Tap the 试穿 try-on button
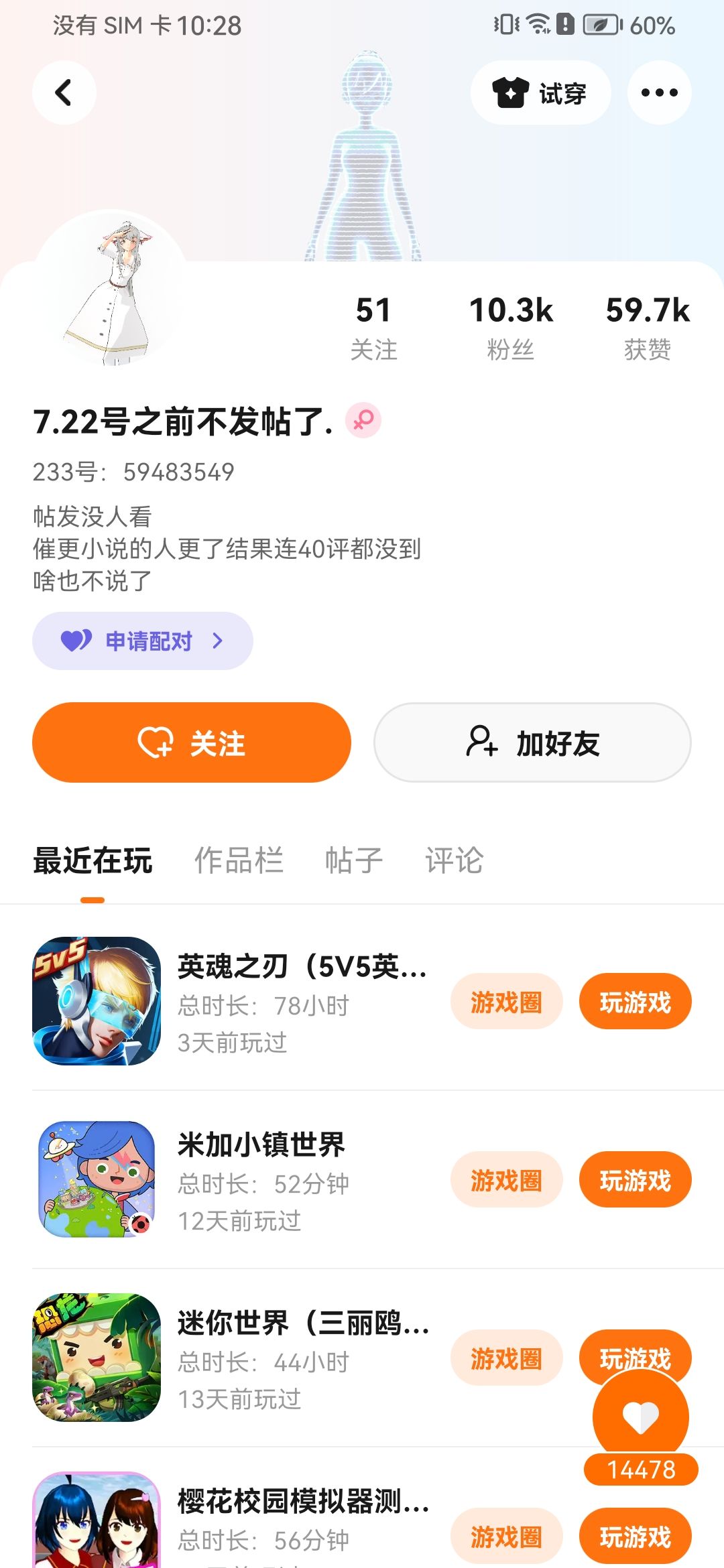This screenshot has width=724, height=1568. pyautogui.click(x=540, y=92)
